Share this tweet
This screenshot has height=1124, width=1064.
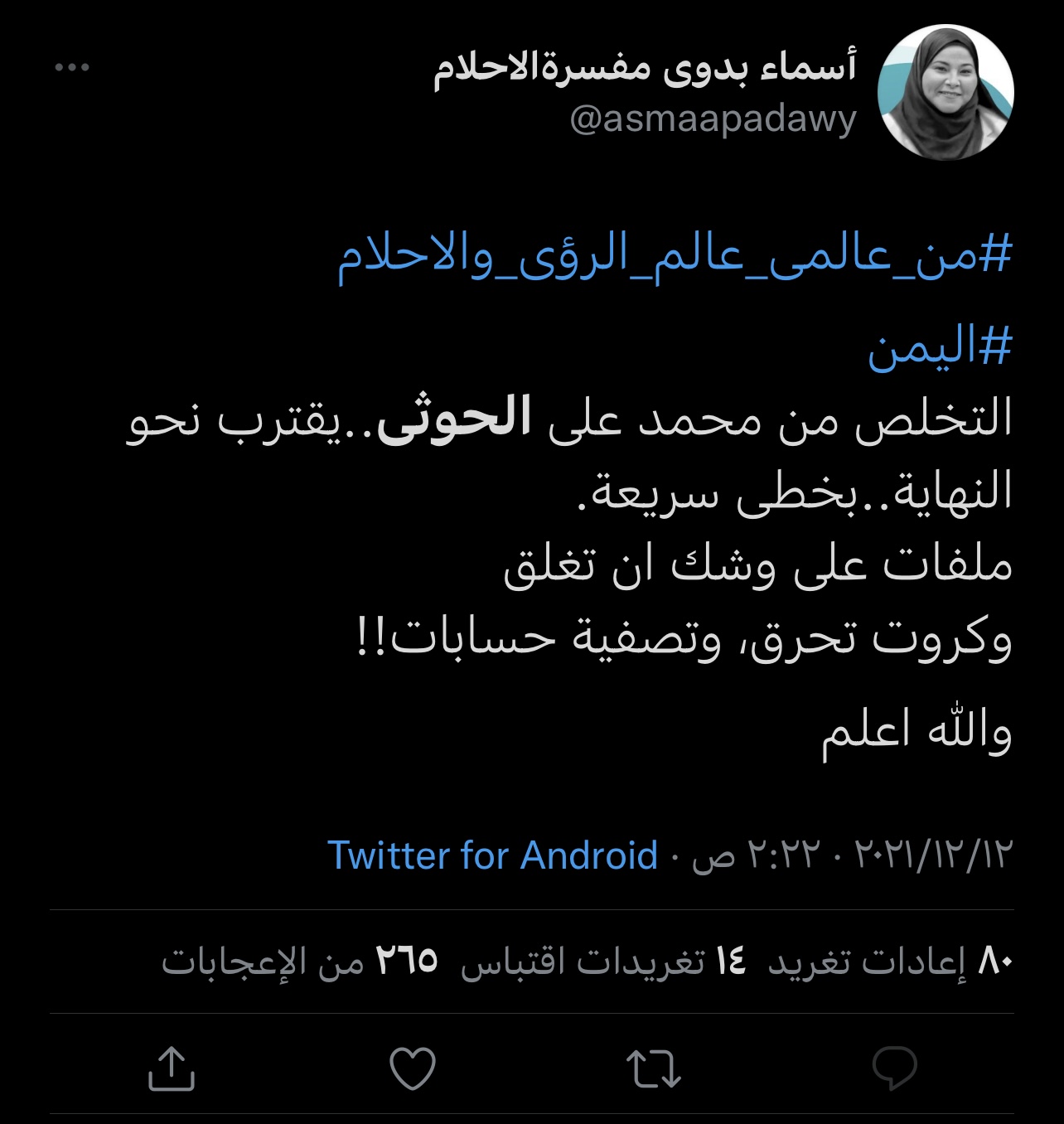coord(172,1068)
